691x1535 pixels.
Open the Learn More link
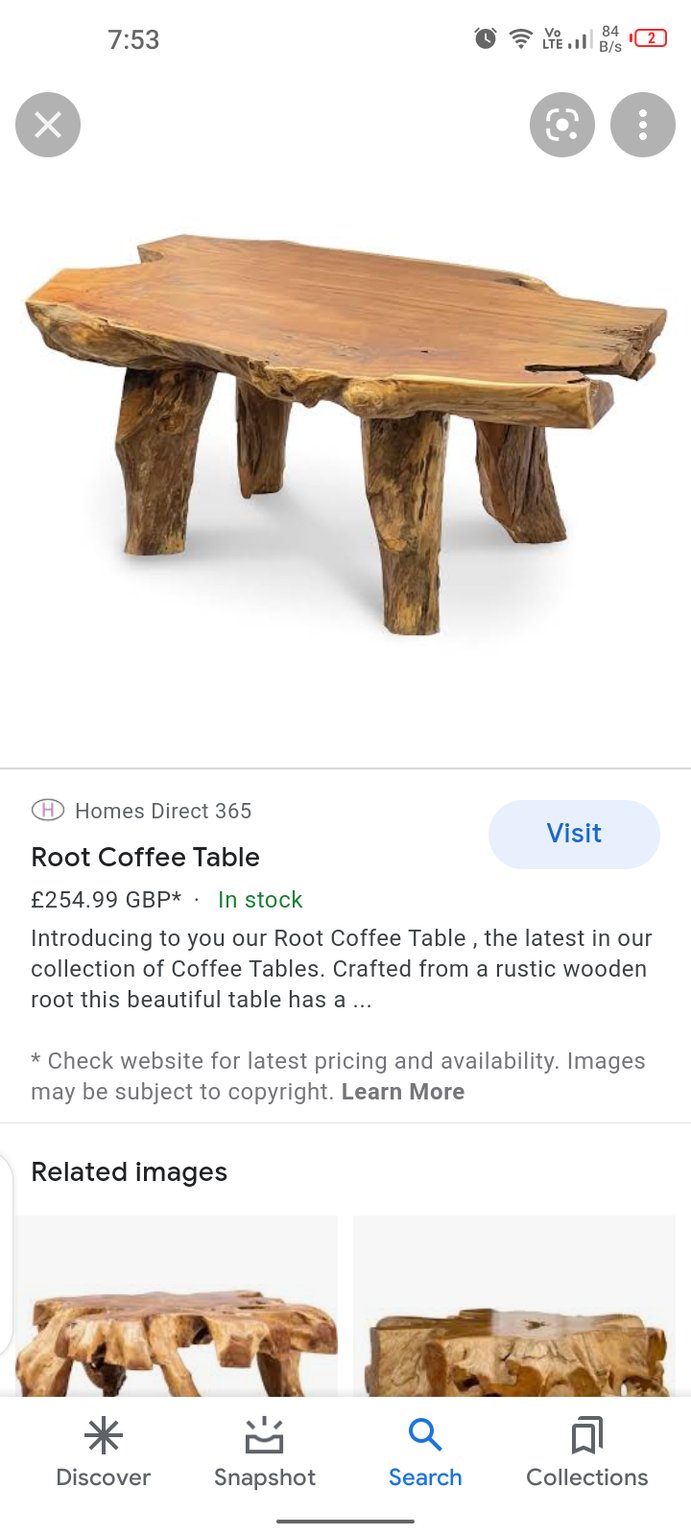[x=403, y=1092]
